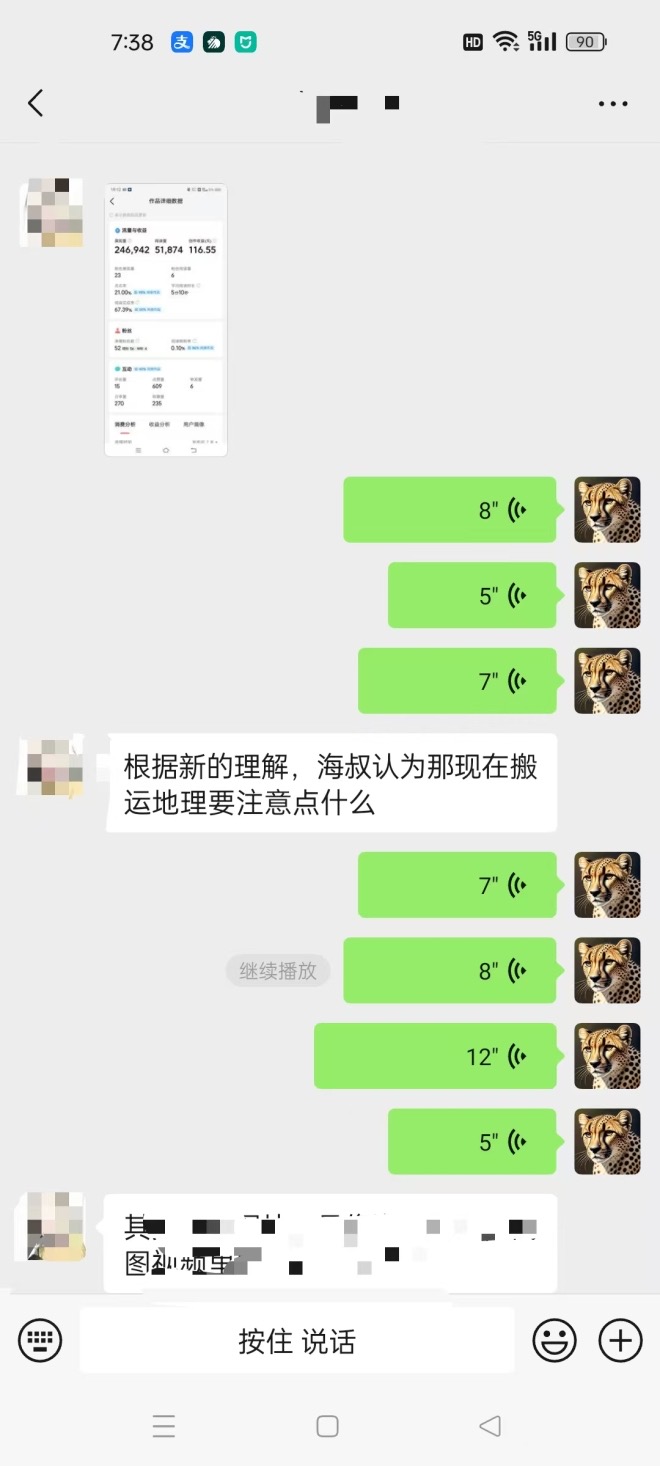Switch to keyboard text input
The height and width of the screenshot is (1466, 660).
pyautogui.click(x=40, y=1340)
